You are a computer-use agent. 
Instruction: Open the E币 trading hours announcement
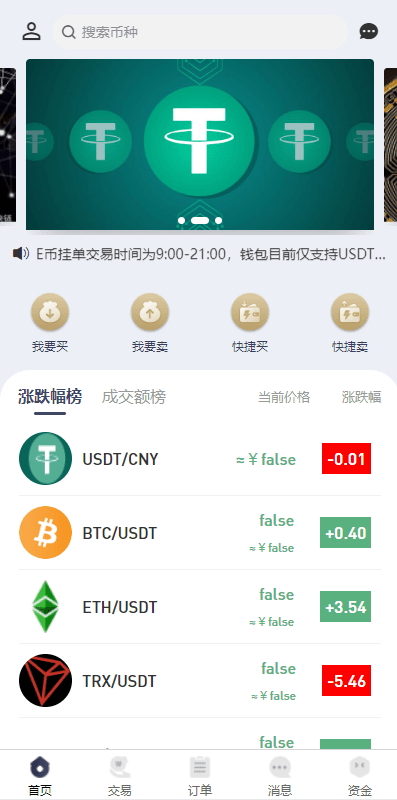point(200,254)
